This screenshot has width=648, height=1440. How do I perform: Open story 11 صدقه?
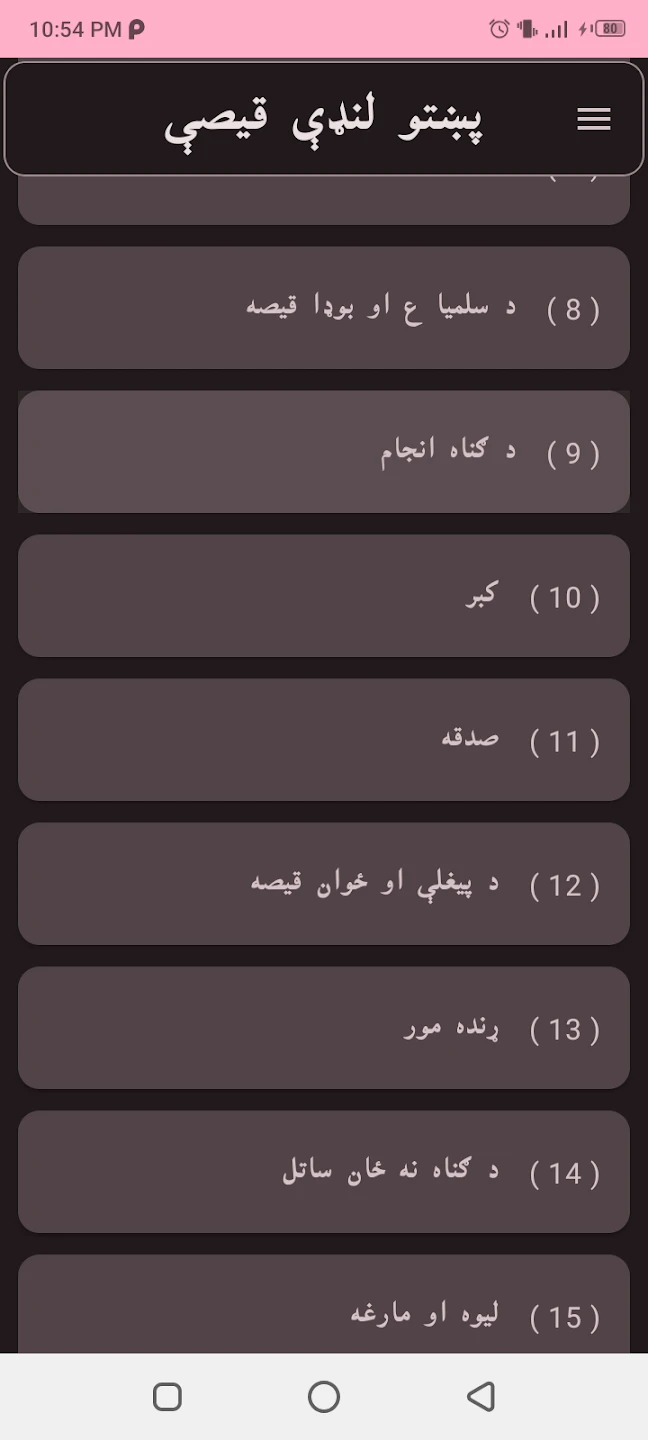(324, 740)
